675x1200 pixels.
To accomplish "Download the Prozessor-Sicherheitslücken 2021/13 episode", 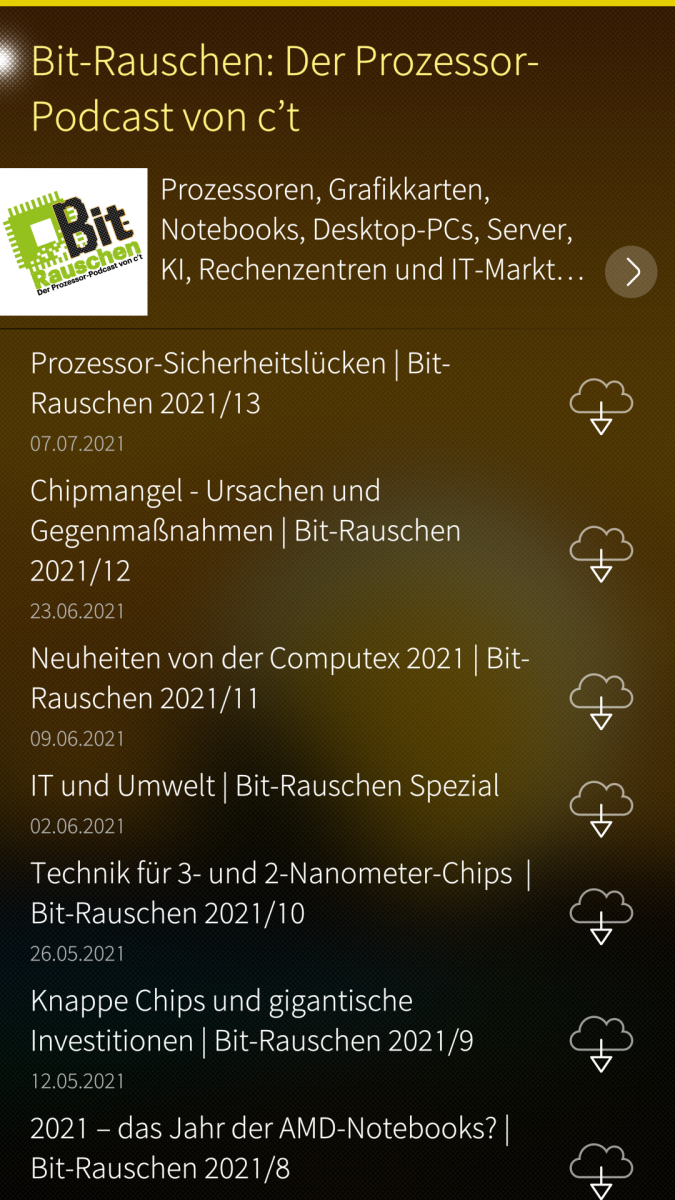I will pyautogui.click(x=601, y=405).
